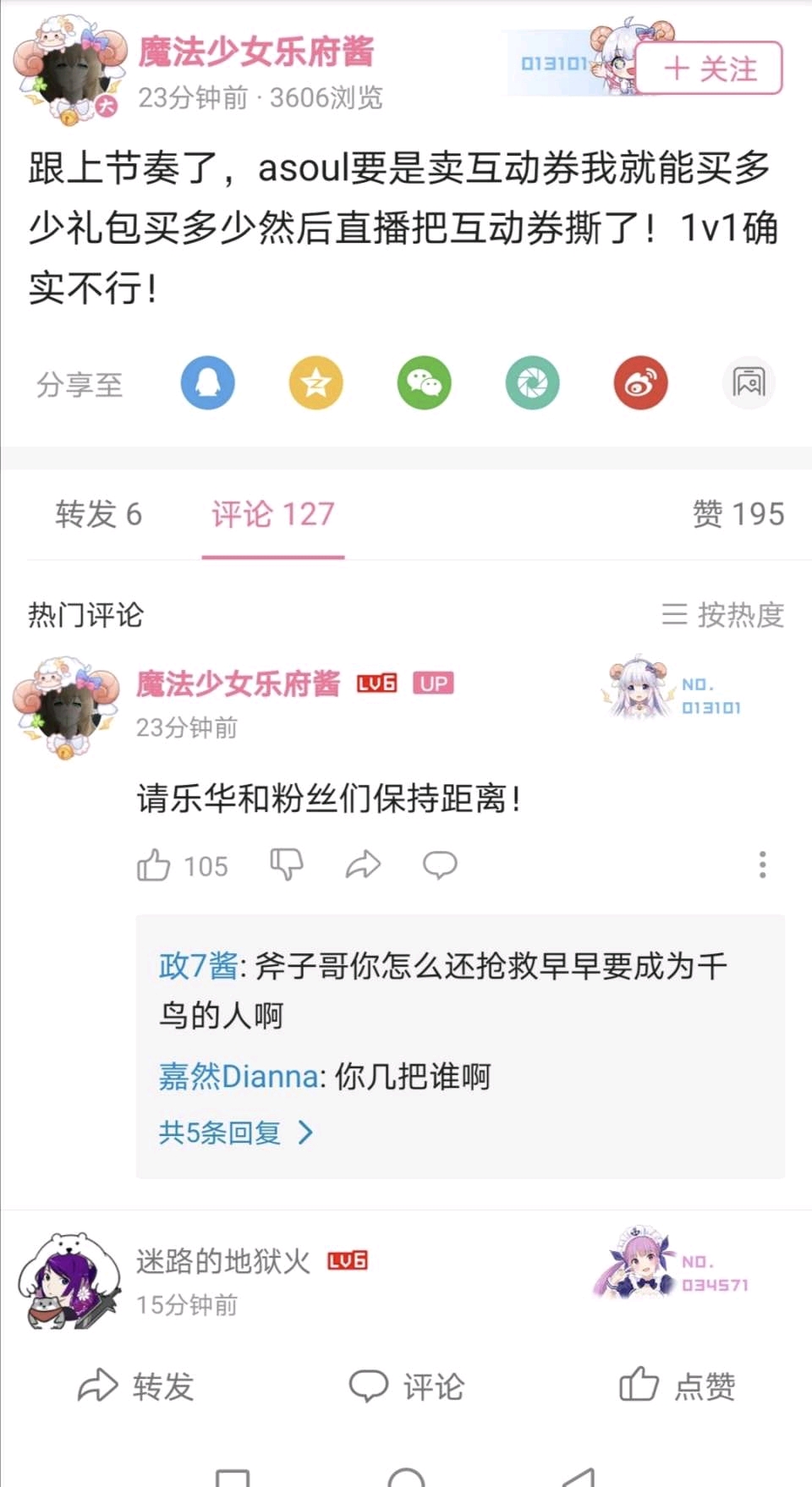
Task: Share the post to Qzone
Action: [x=315, y=383]
